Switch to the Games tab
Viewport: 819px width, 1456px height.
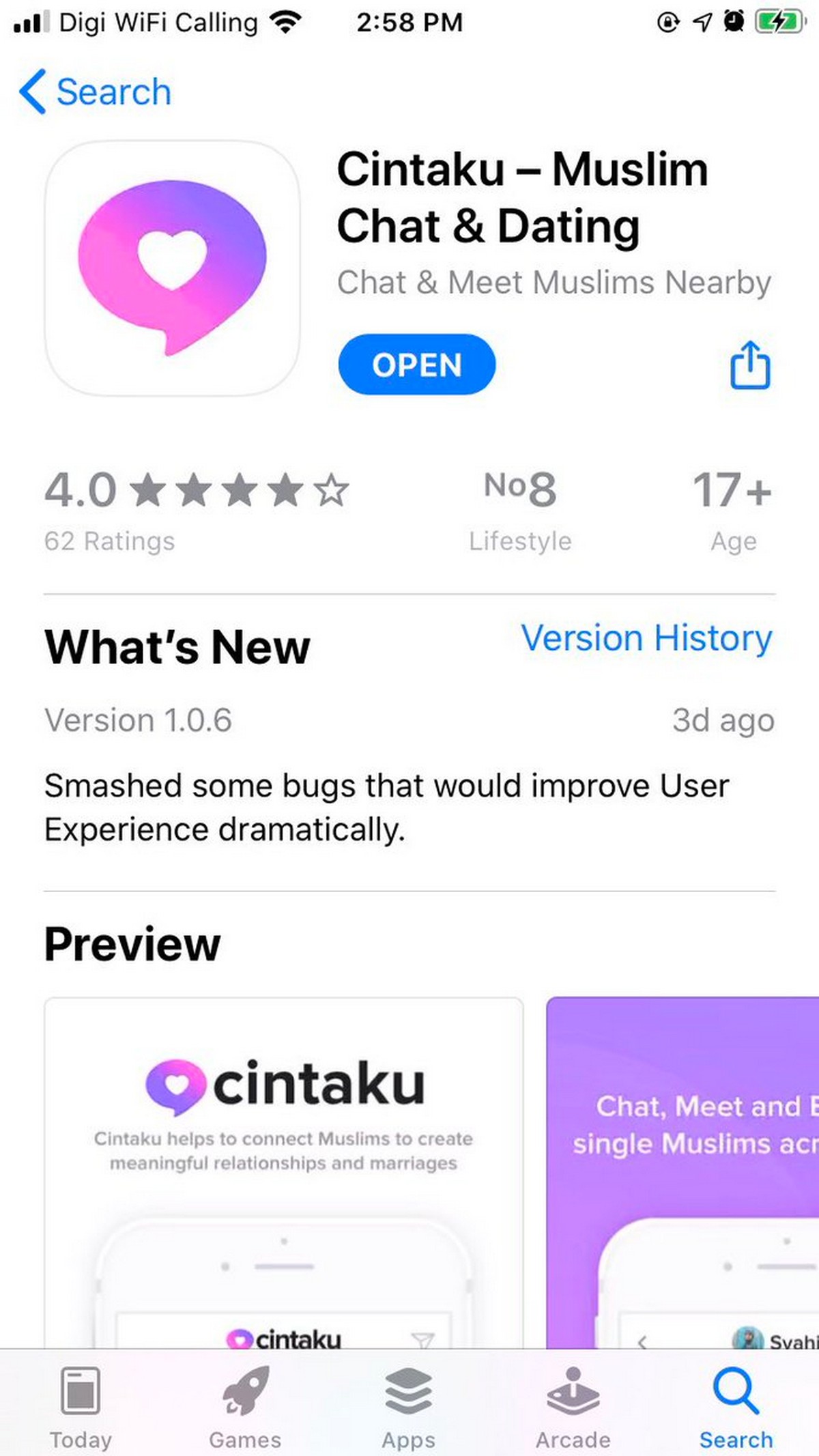244,1407
